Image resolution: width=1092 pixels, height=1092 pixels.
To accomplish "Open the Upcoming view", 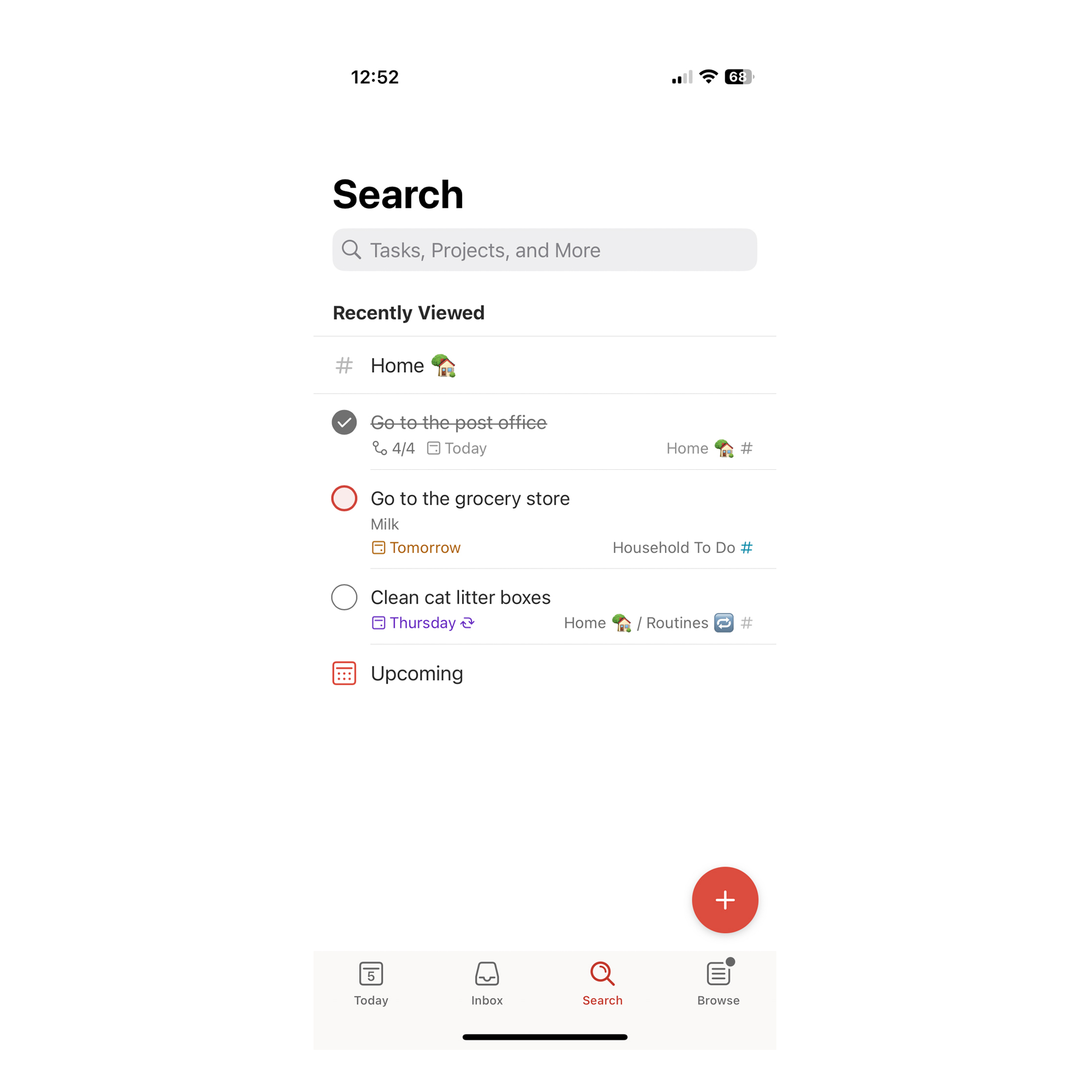I will pos(417,673).
